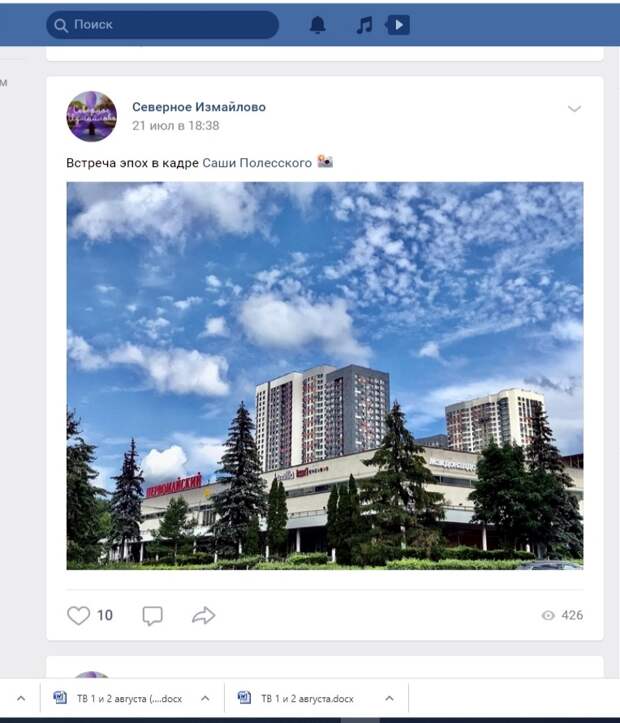The width and height of the screenshot is (620, 723).
Task: Share the Северное Измайлово post
Action: coord(204,616)
